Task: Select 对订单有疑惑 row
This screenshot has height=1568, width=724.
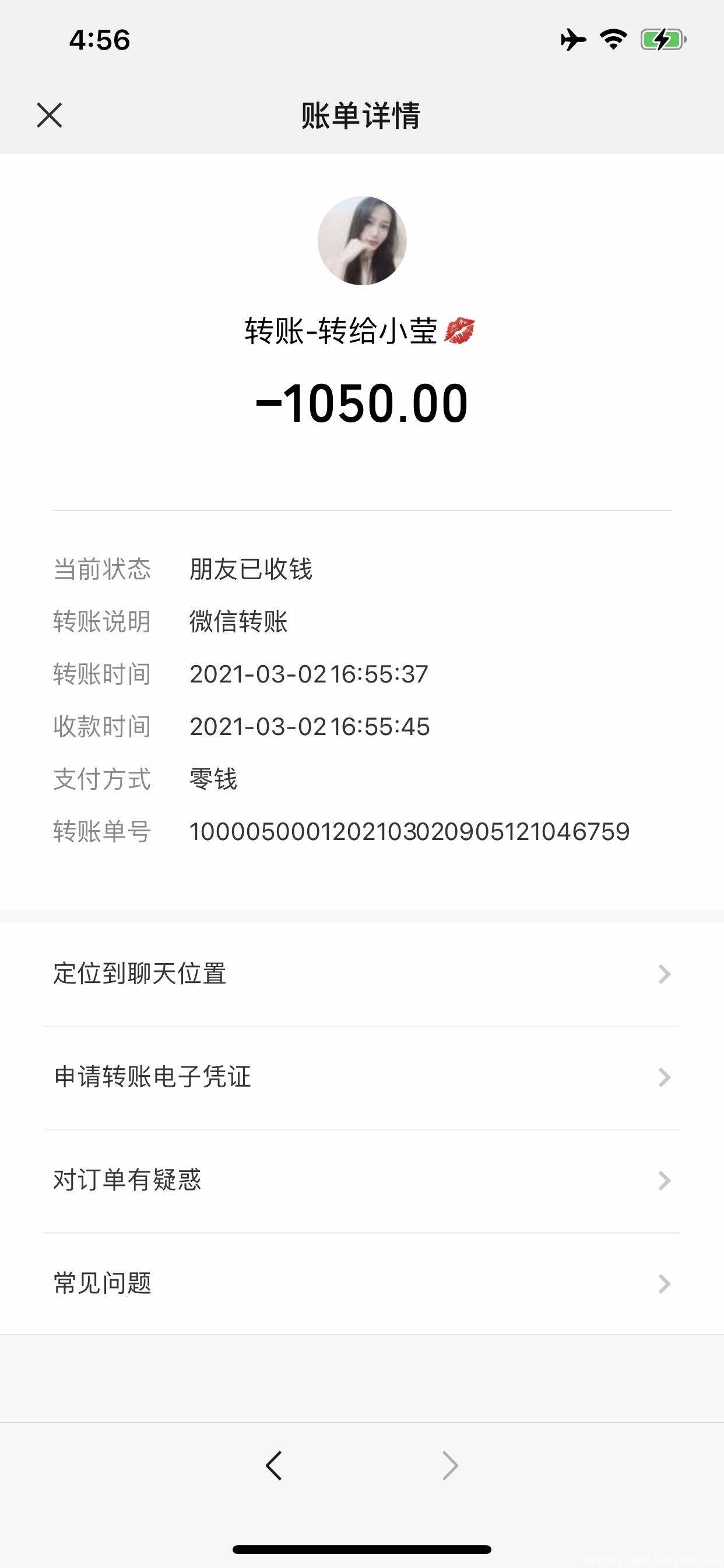Action: click(x=361, y=1181)
